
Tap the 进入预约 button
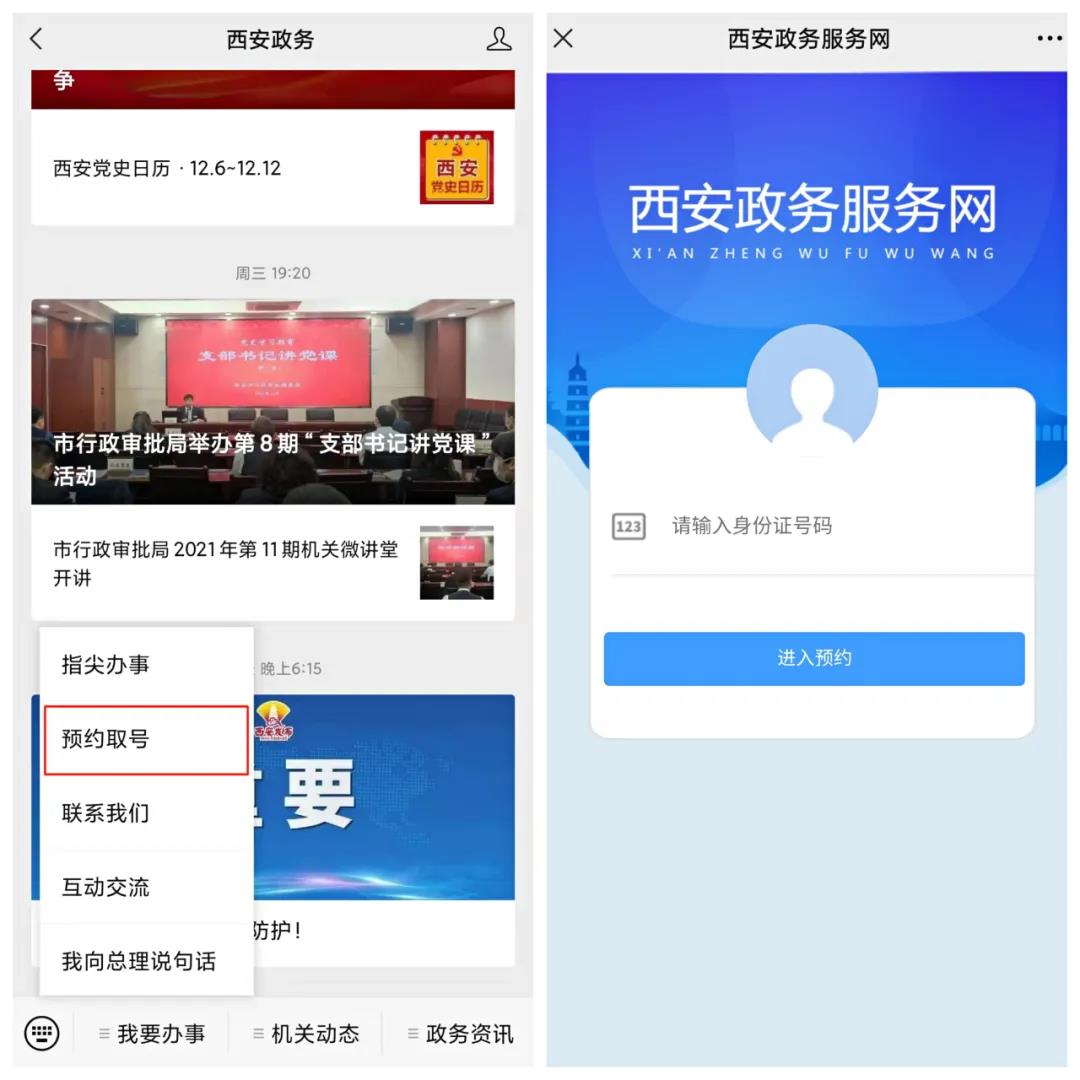(x=814, y=658)
